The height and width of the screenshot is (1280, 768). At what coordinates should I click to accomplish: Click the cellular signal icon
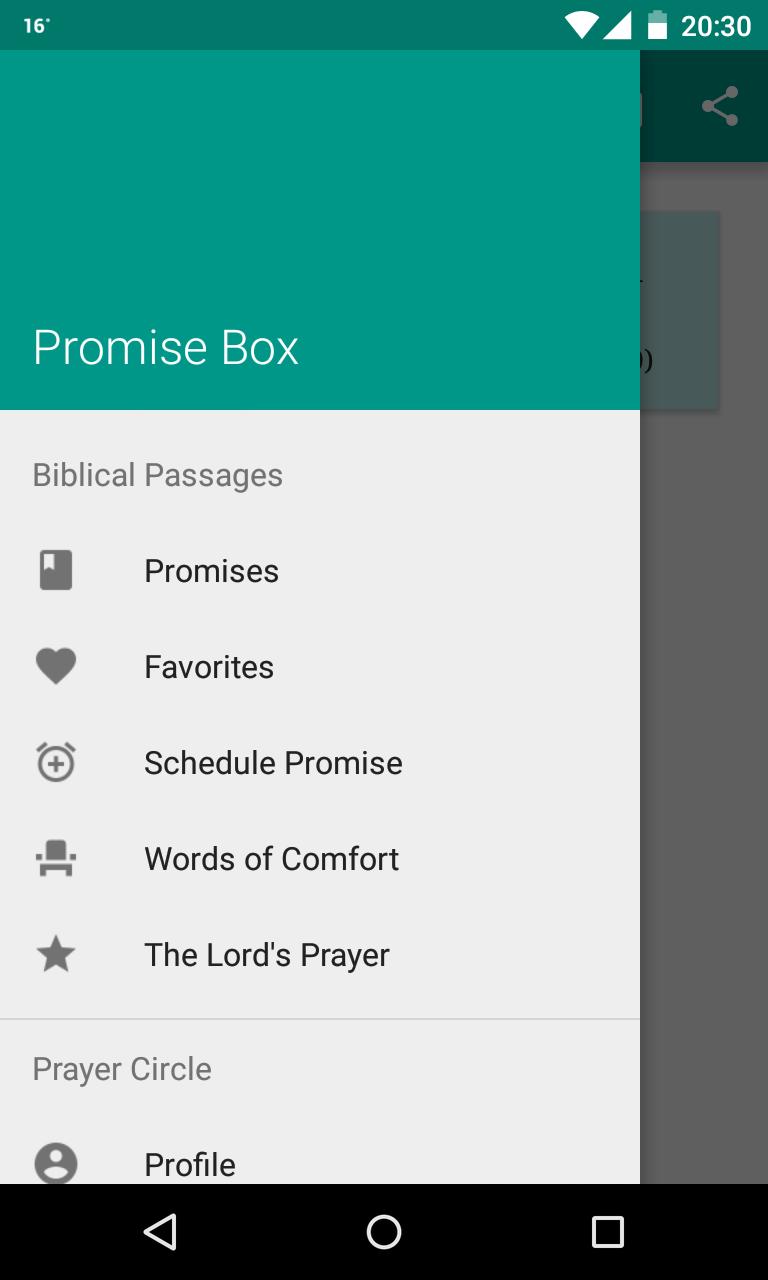(620, 25)
